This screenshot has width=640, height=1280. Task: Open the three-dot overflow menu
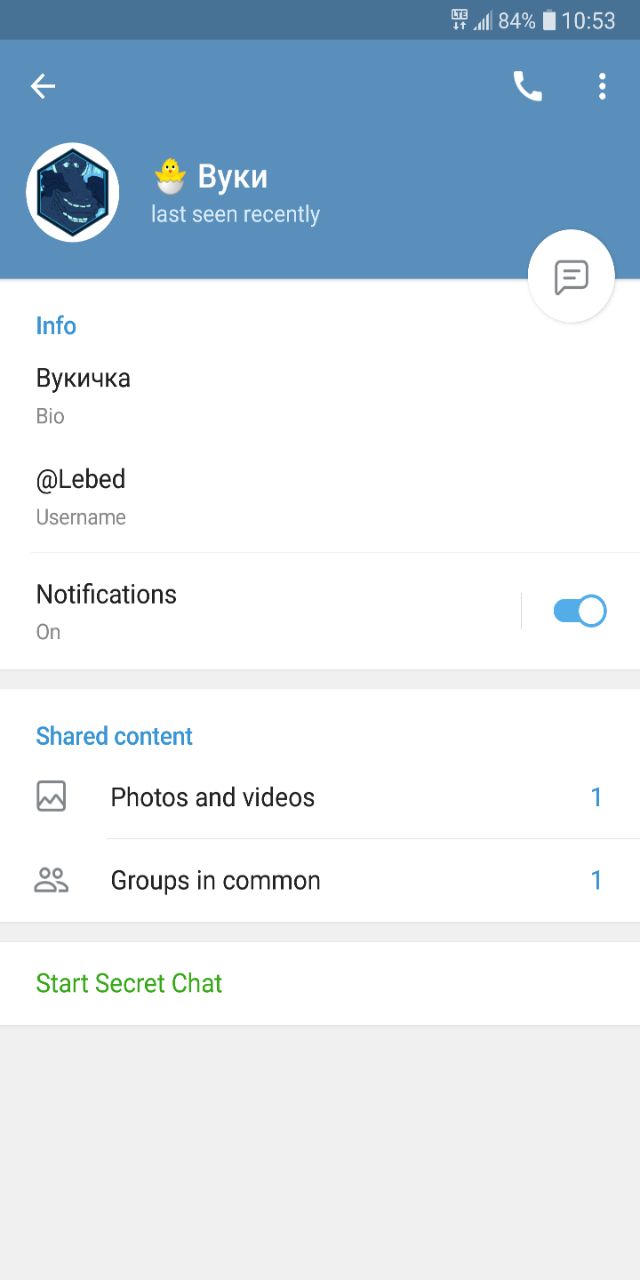(601, 87)
